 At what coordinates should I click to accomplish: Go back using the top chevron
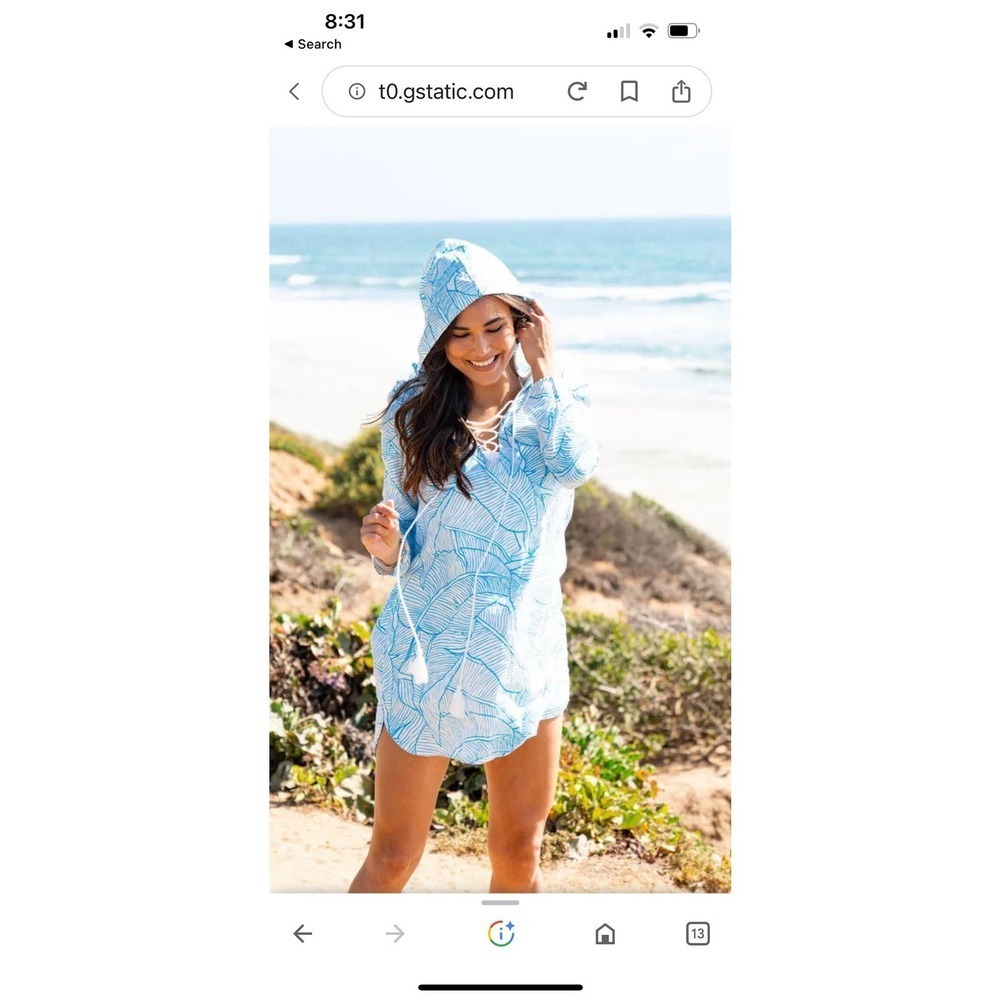click(294, 92)
